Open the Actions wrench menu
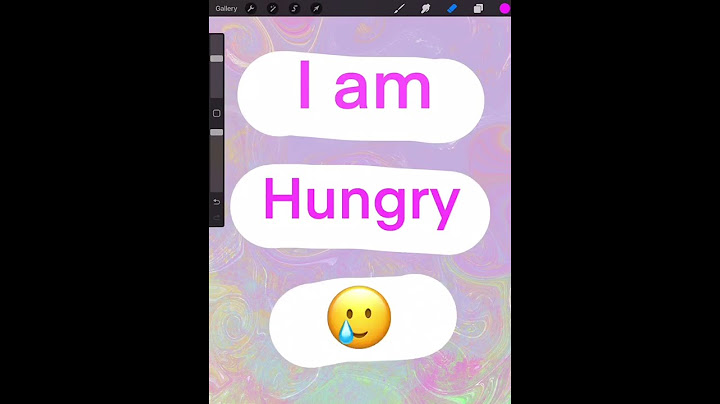Viewport: 720px width, 404px height. [x=251, y=8]
